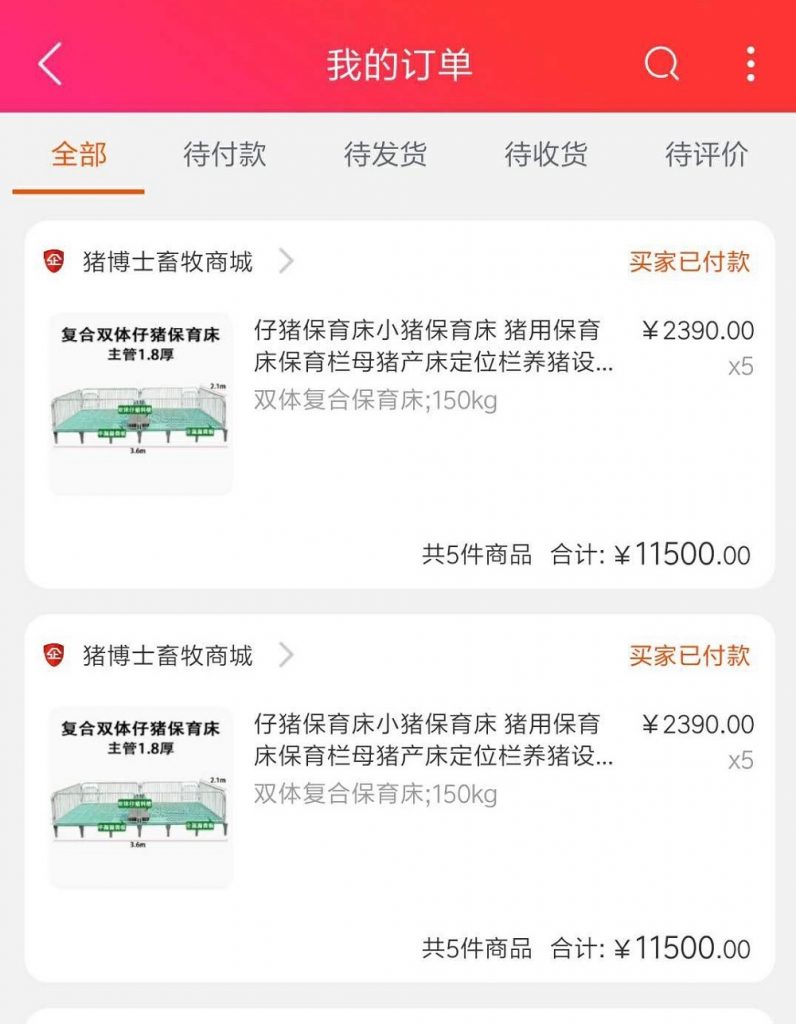Select the 待发货 tab
This screenshot has width=796, height=1024.
coord(385,155)
